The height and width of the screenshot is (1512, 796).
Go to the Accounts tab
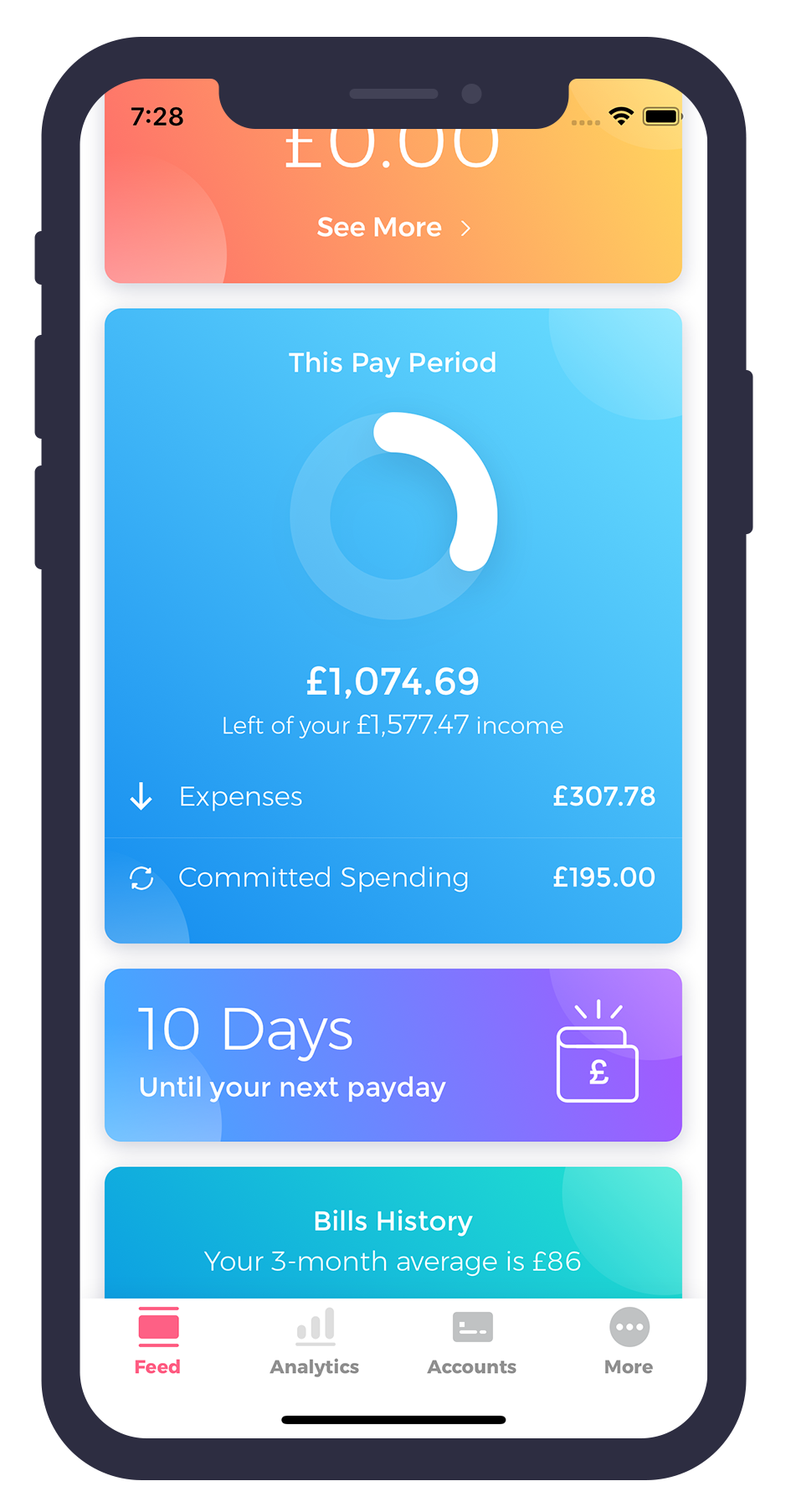[472, 1341]
